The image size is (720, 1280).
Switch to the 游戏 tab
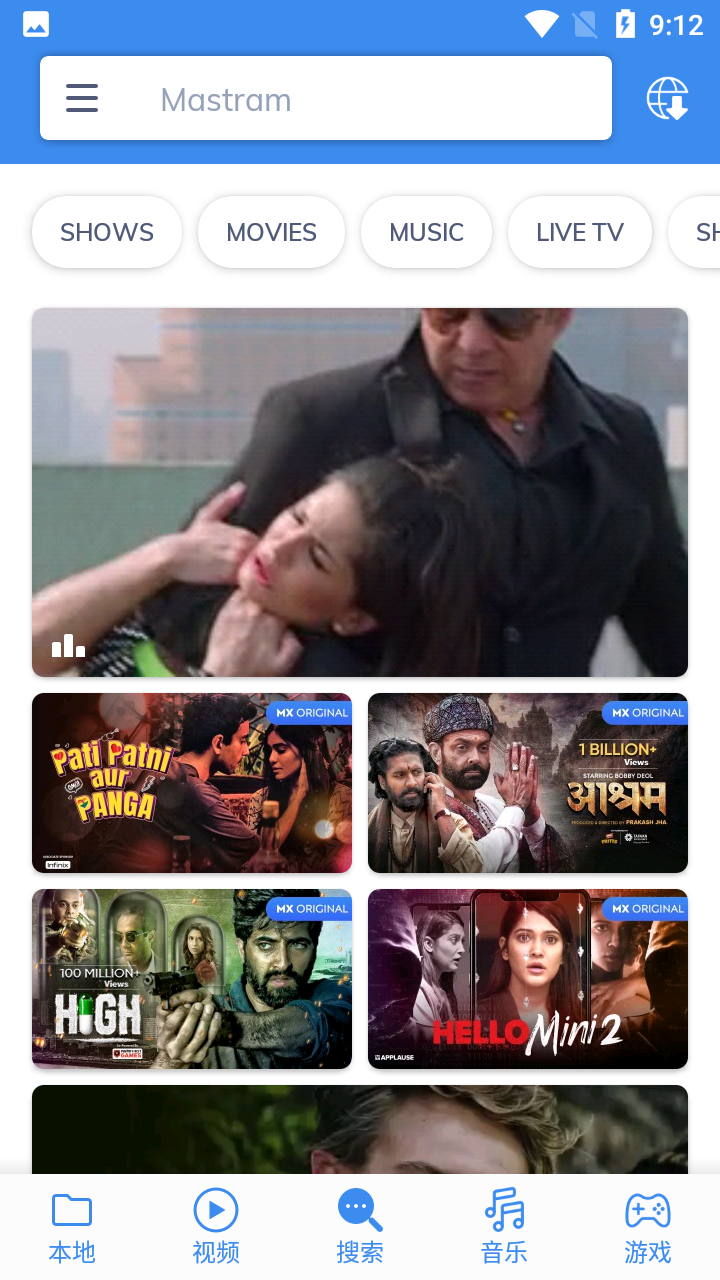pos(648,1227)
